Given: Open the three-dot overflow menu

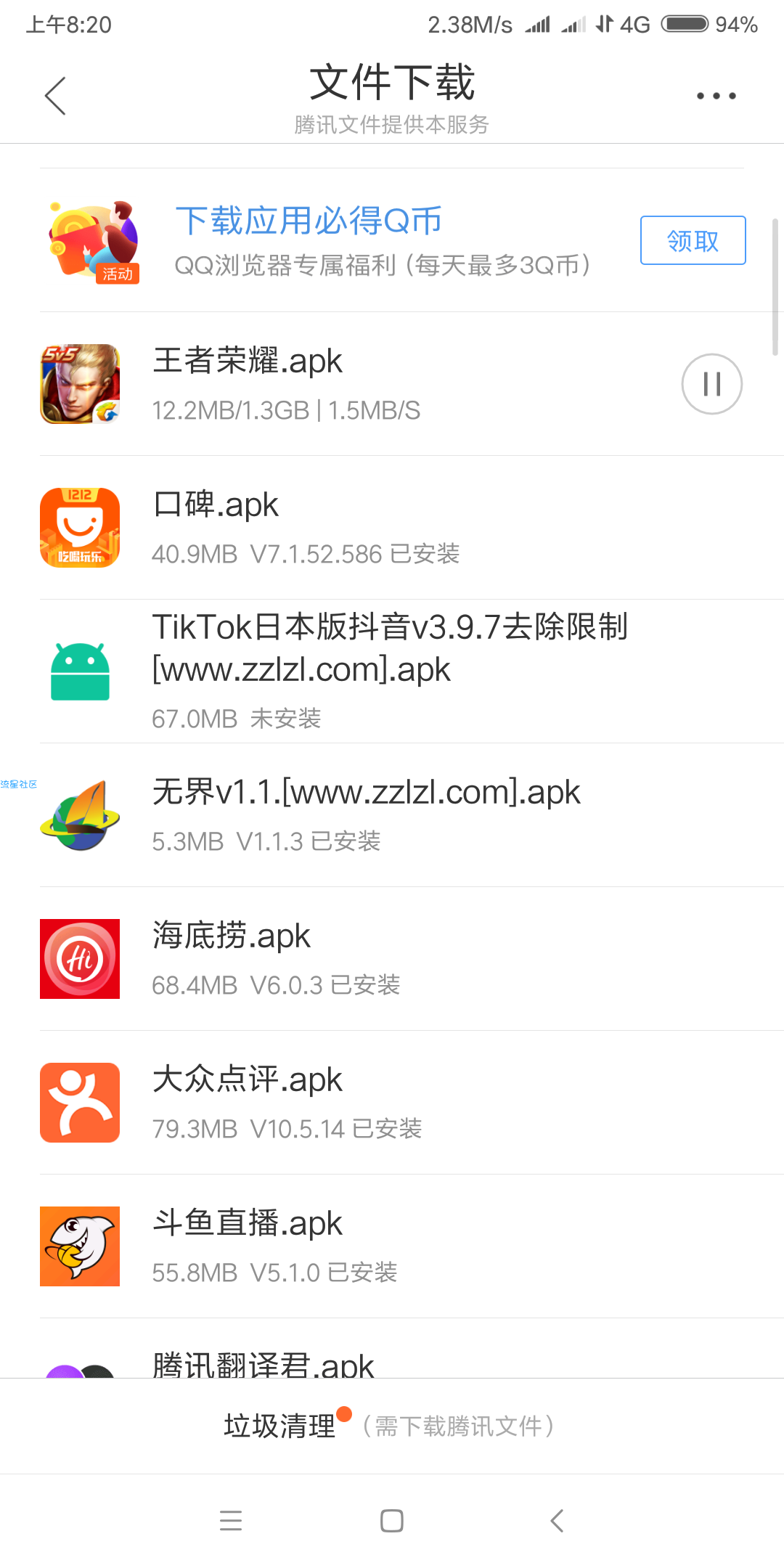Looking at the screenshot, I should pyautogui.click(x=716, y=96).
